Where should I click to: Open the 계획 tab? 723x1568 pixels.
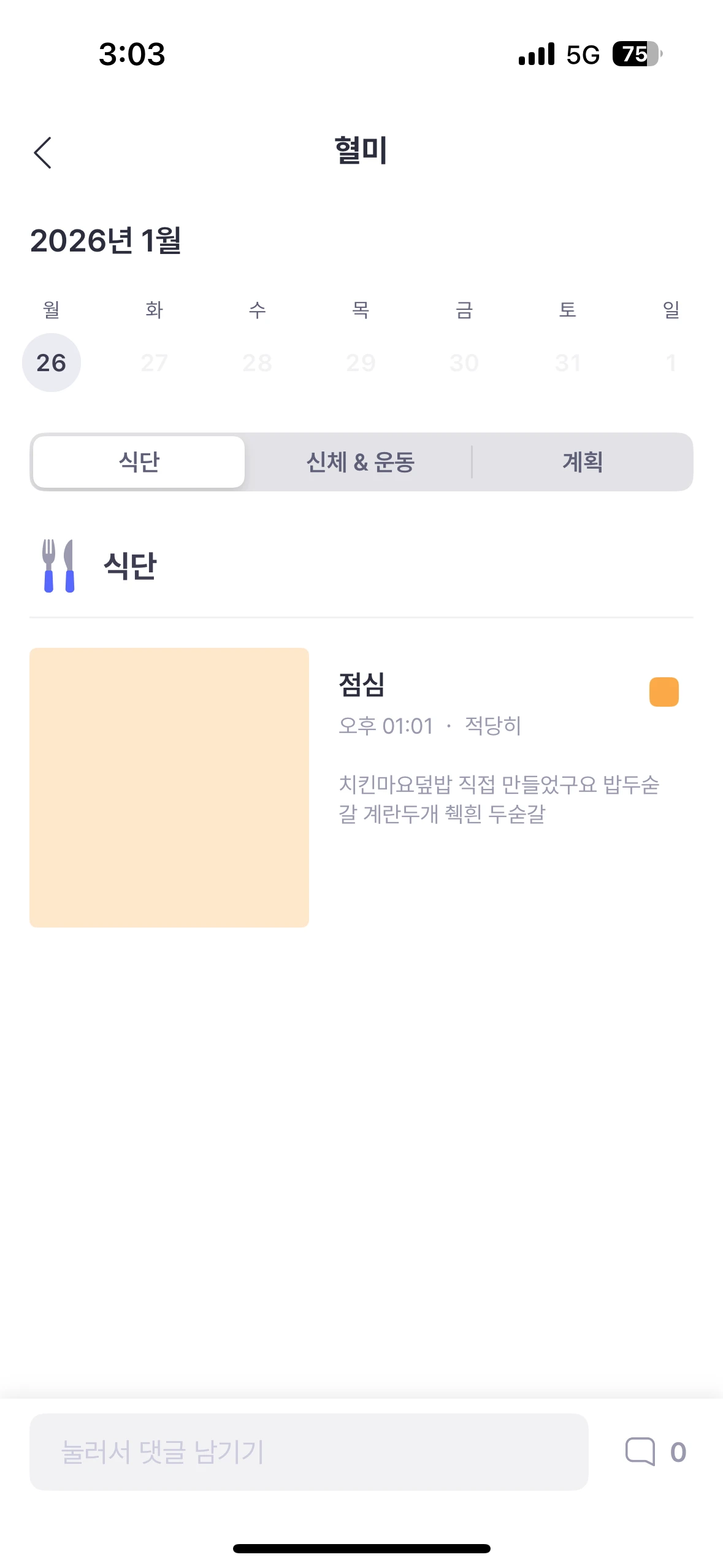583,462
